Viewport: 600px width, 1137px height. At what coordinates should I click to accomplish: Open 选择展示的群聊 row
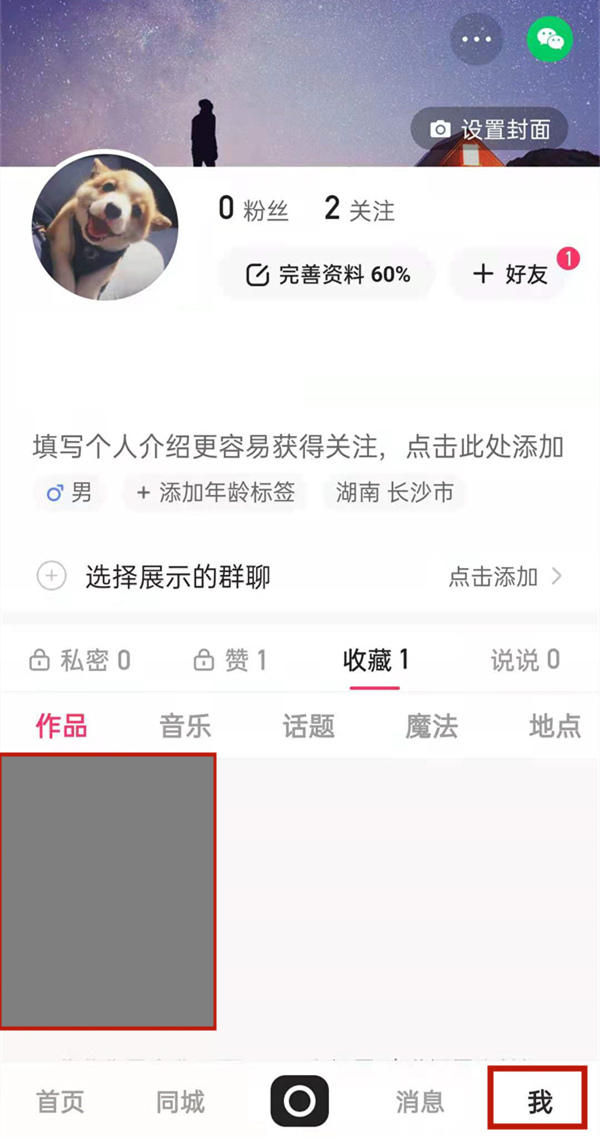[299, 577]
